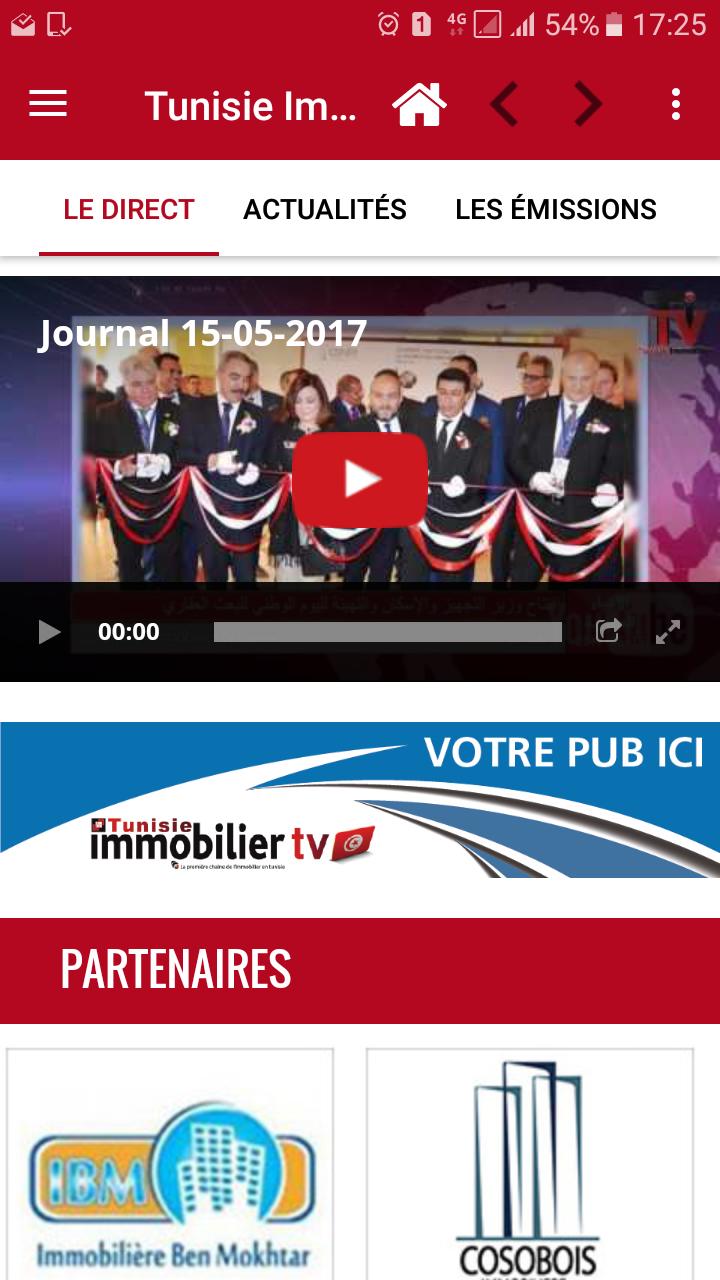The height and width of the screenshot is (1280, 720).
Task: Seek within the video progress bar
Action: tap(388, 632)
